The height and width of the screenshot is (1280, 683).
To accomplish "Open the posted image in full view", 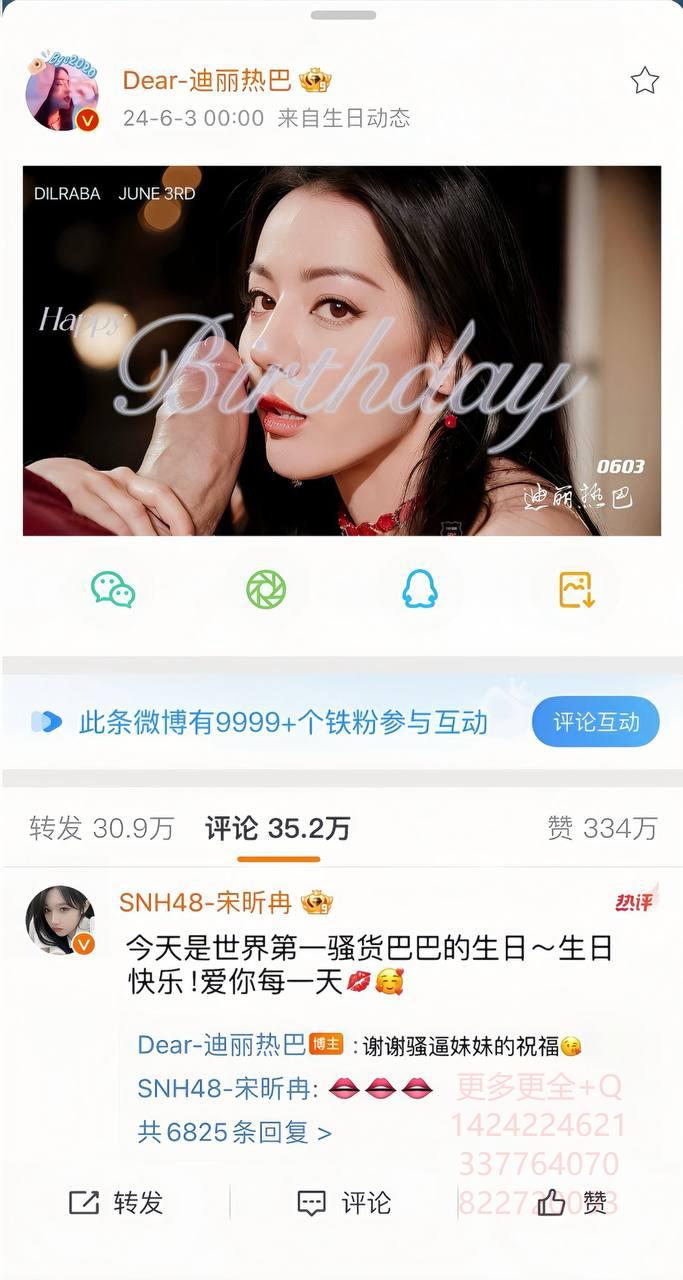I will [342, 351].
